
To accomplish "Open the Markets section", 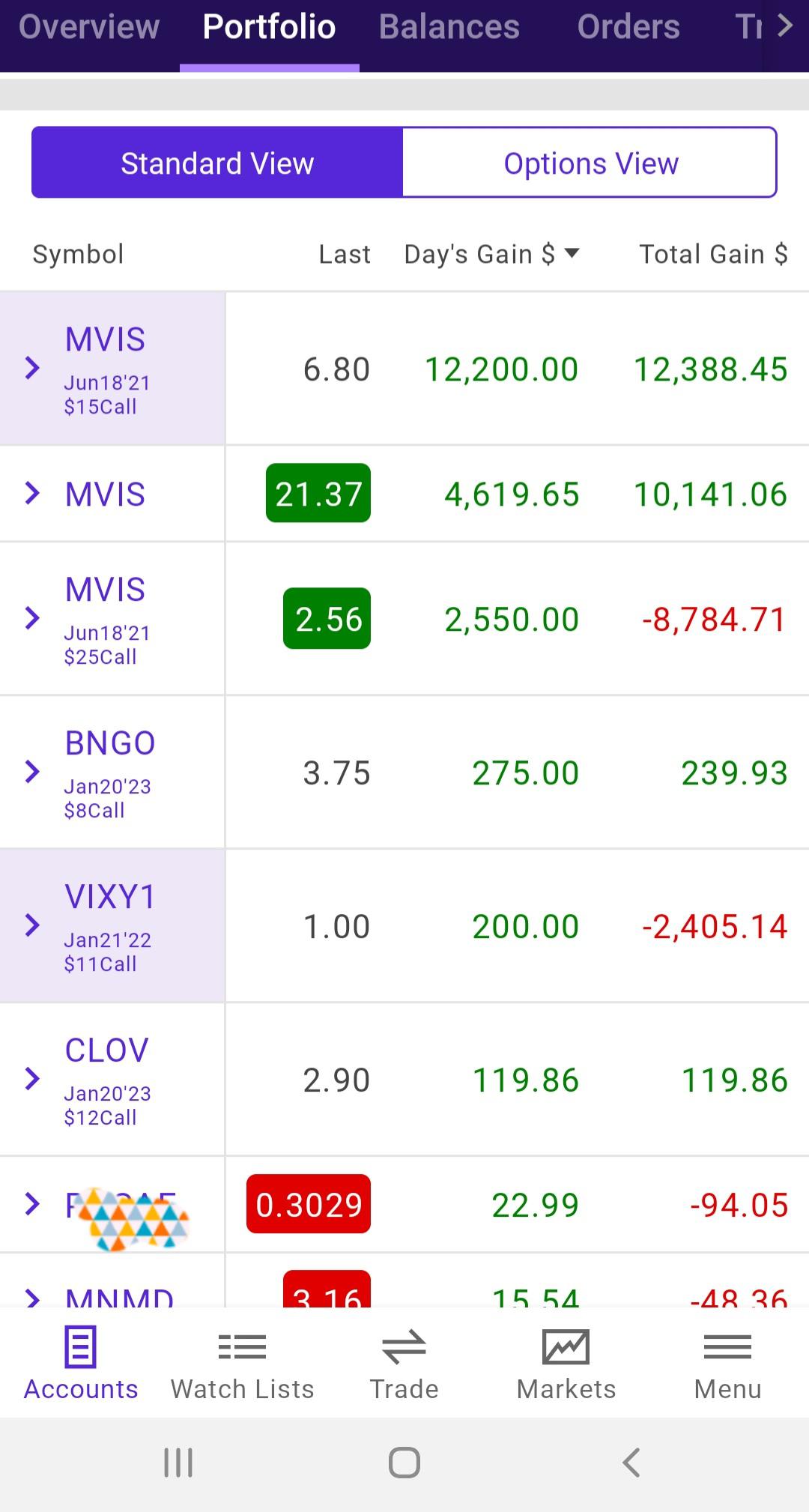I will pos(566,1364).
